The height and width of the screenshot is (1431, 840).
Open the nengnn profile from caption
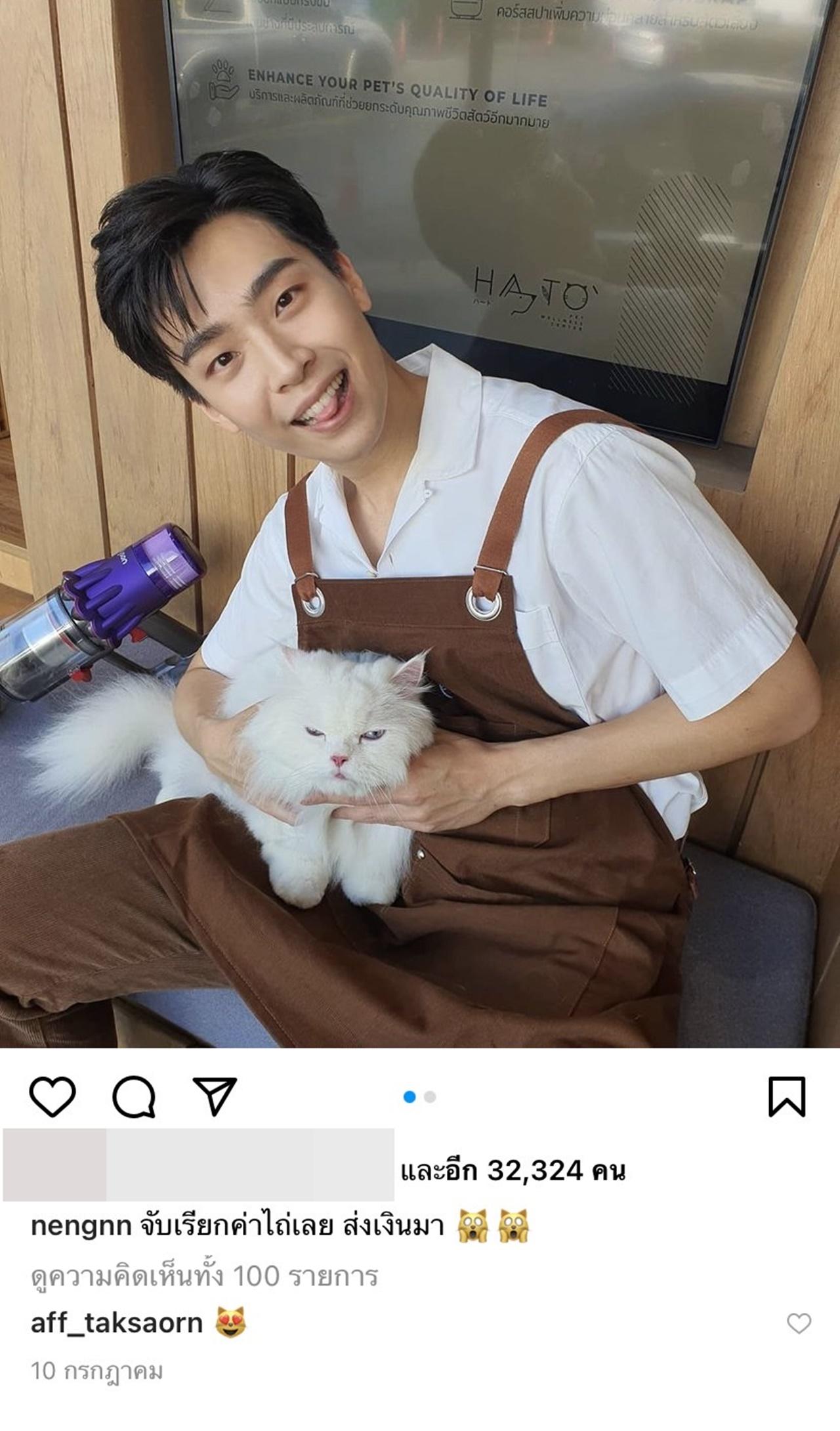[x=81, y=1226]
